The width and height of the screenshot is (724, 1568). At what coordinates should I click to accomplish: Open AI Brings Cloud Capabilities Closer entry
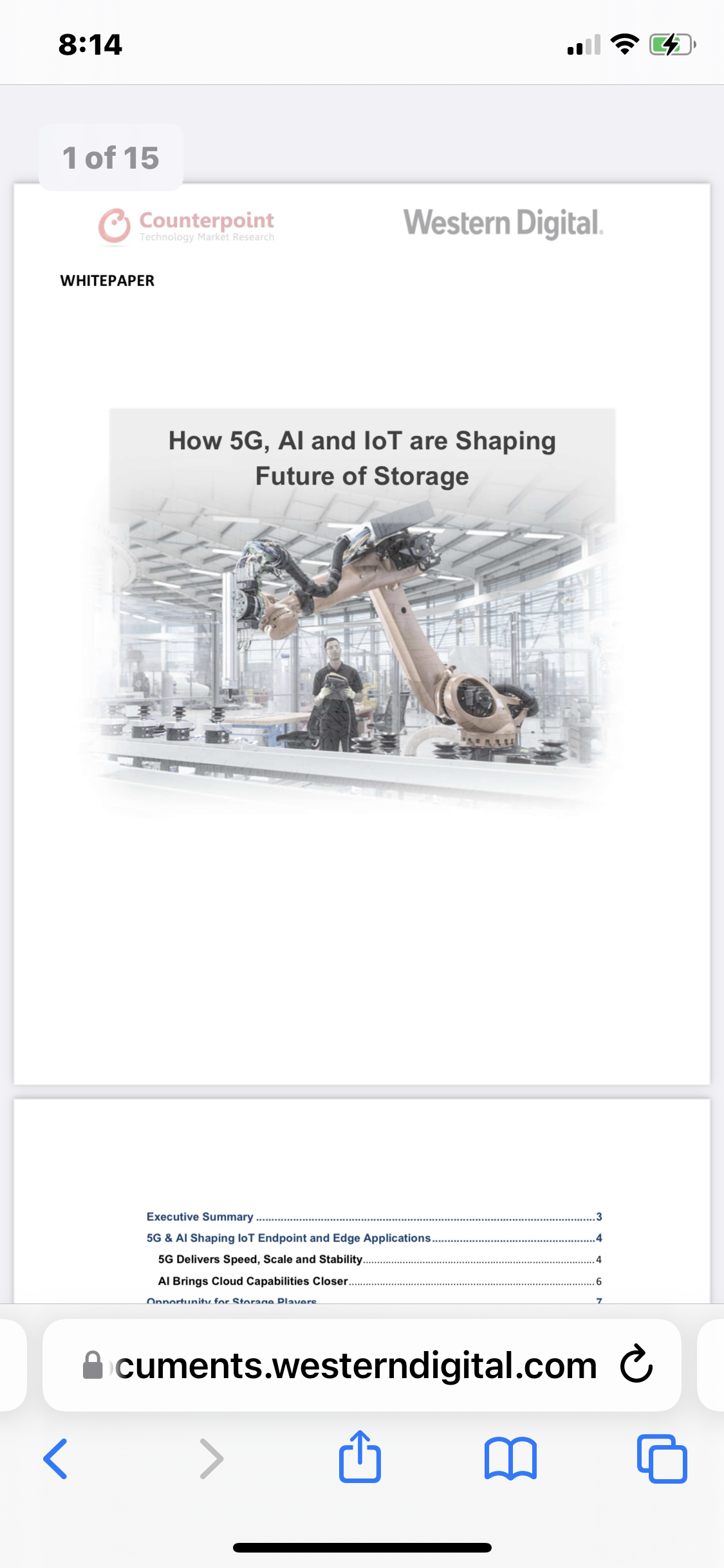coord(253,1281)
